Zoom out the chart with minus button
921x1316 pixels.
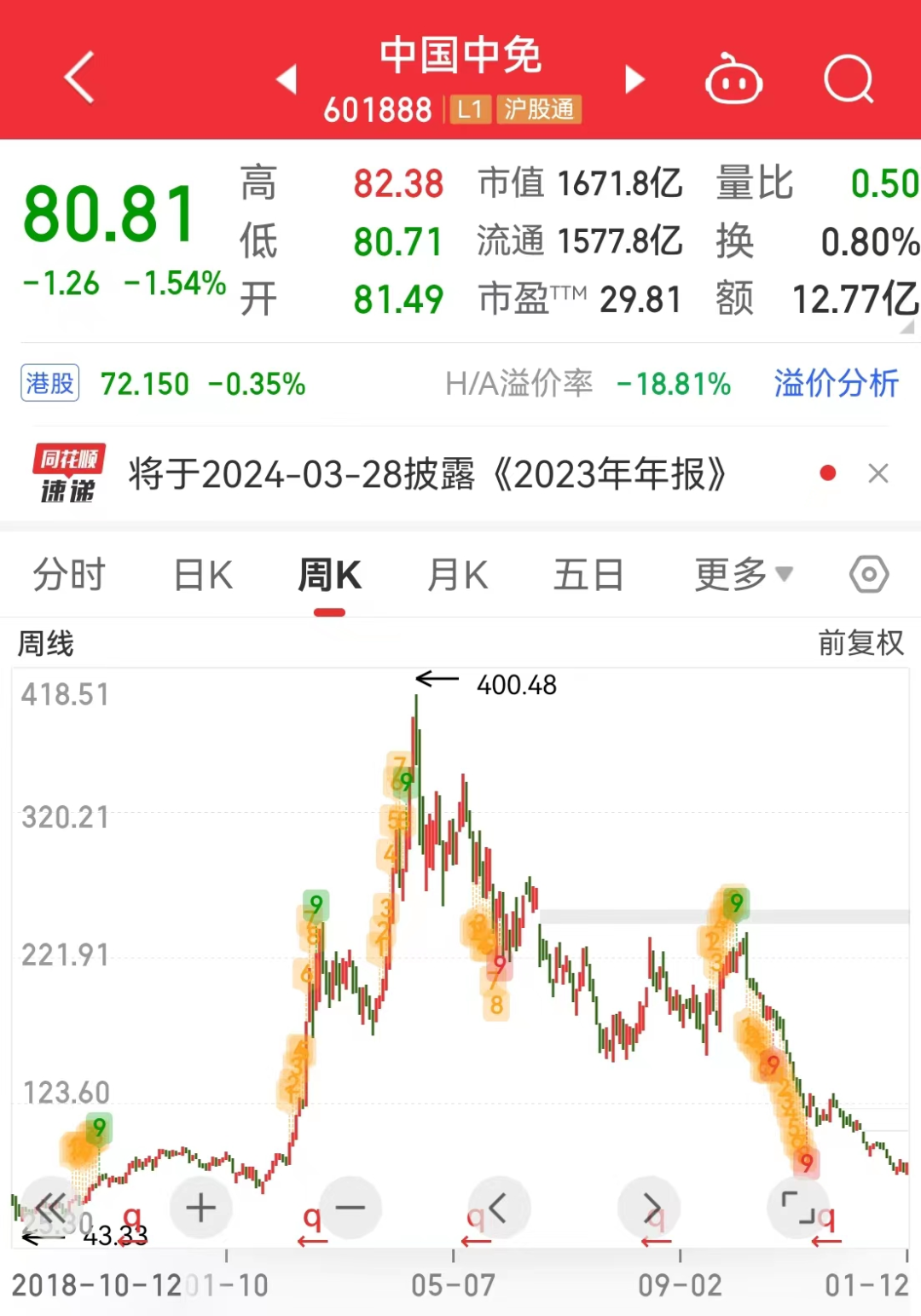pyautogui.click(x=350, y=1208)
